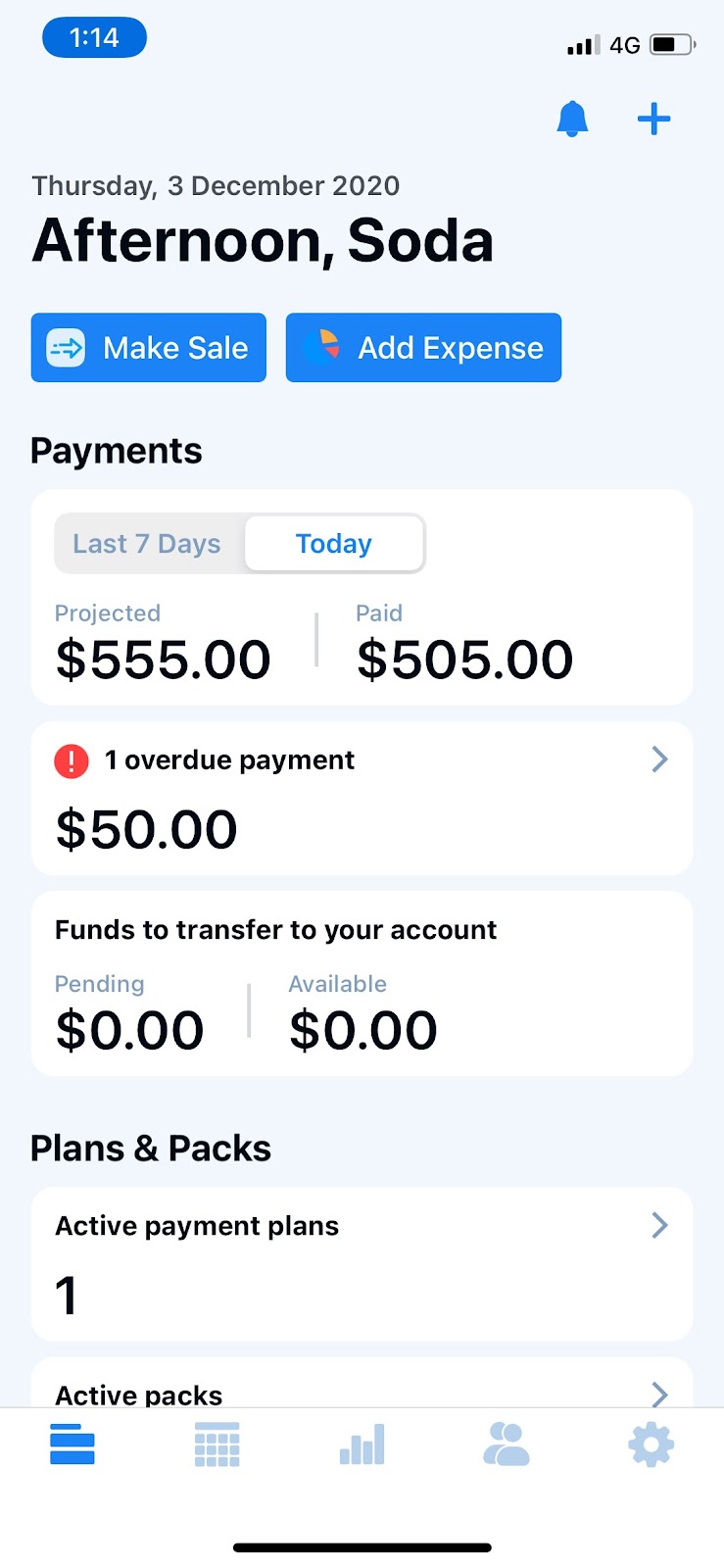The image size is (724, 1568).
Task: Open the calendar tab
Action: point(217,1446)
